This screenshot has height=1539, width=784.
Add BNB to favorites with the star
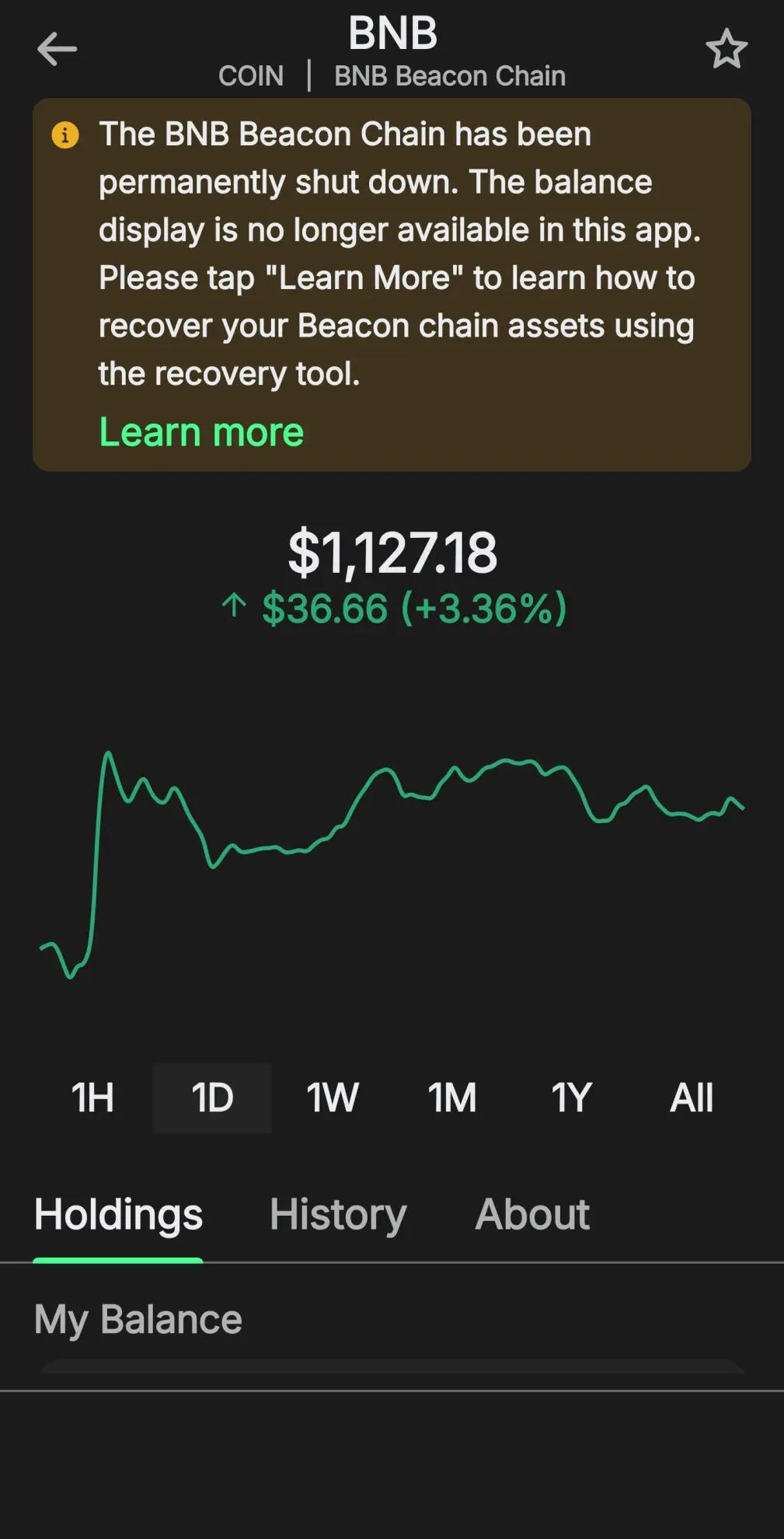pyautogui.click(x=727, y=49)
